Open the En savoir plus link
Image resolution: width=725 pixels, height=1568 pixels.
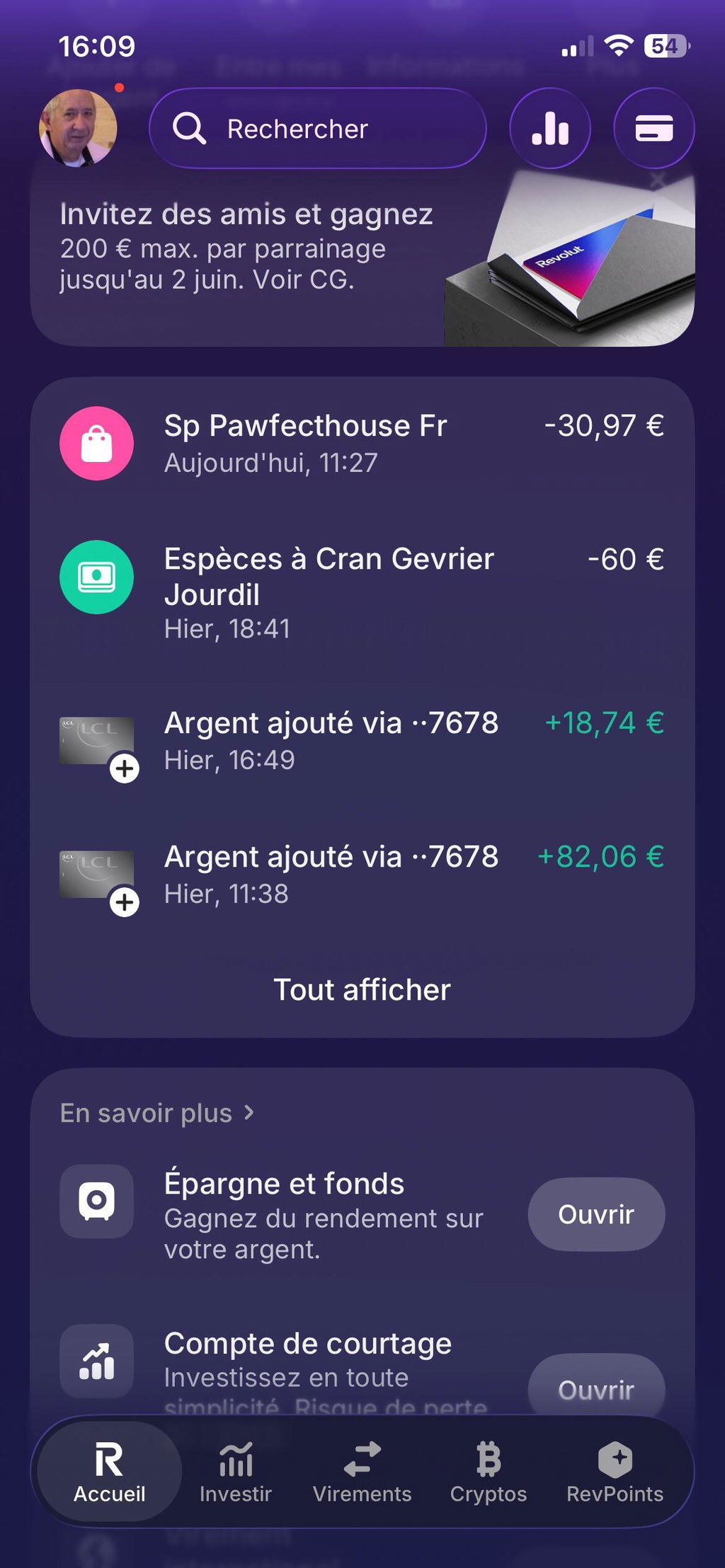pyautogui.click(x=157, y=1113)
